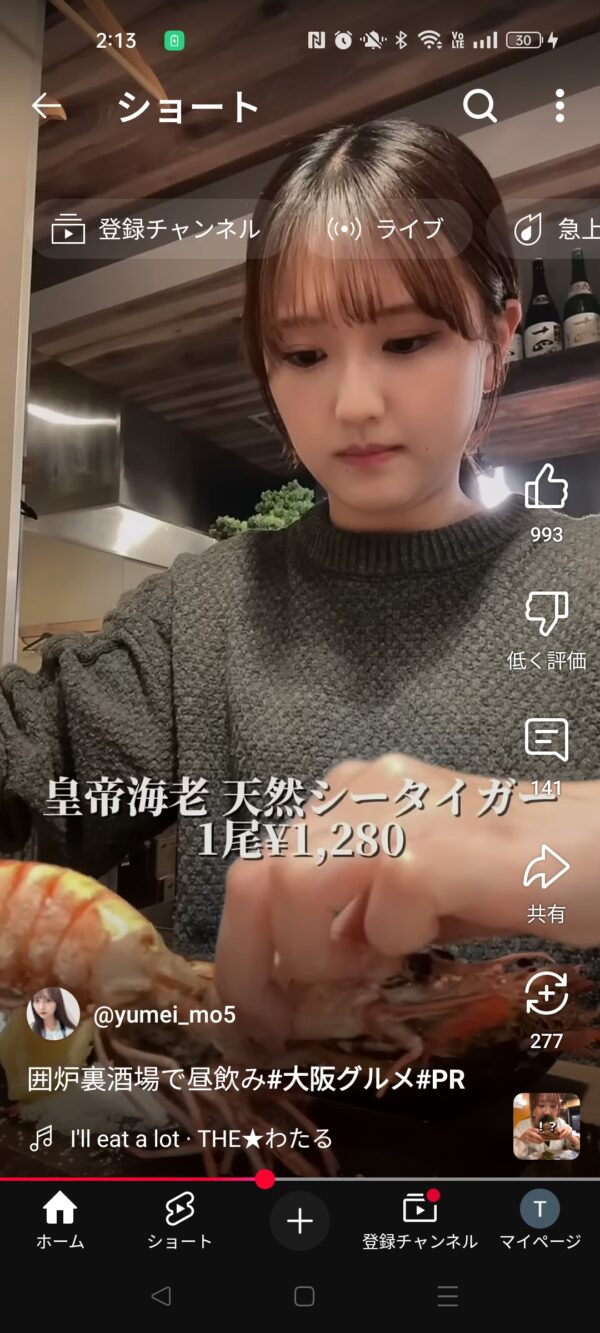Open the three-dot overflow menu
The width and height of the screenshot is (600, 1333).
coord(560,106)
